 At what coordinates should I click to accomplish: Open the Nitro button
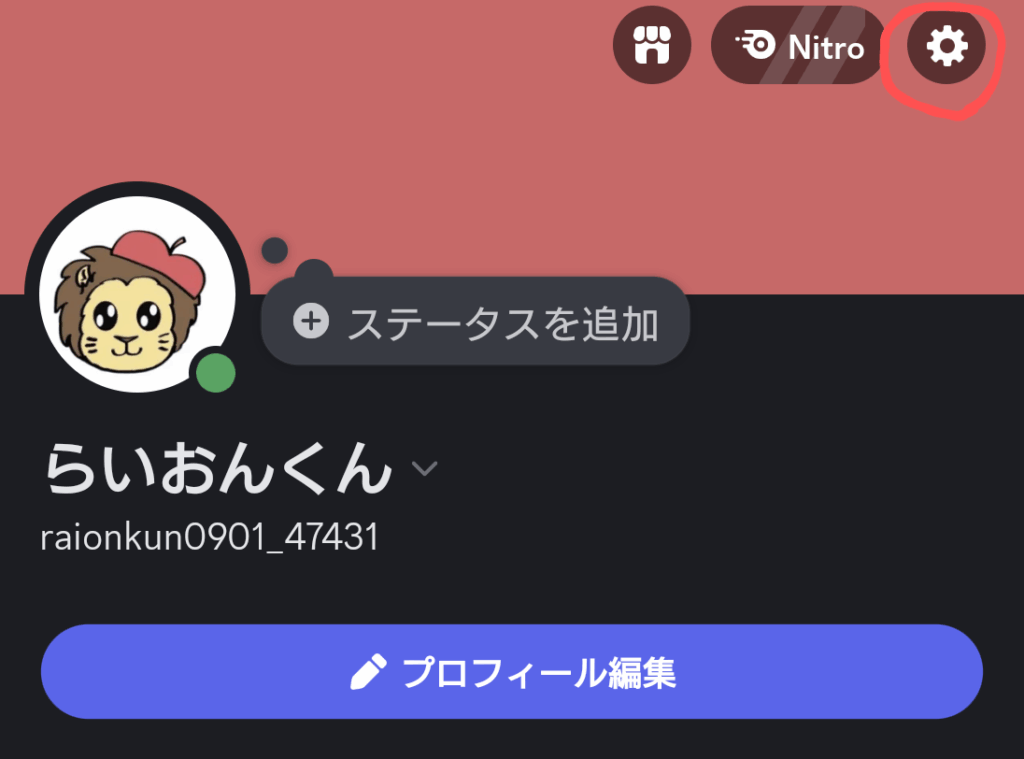coord(798,46)
